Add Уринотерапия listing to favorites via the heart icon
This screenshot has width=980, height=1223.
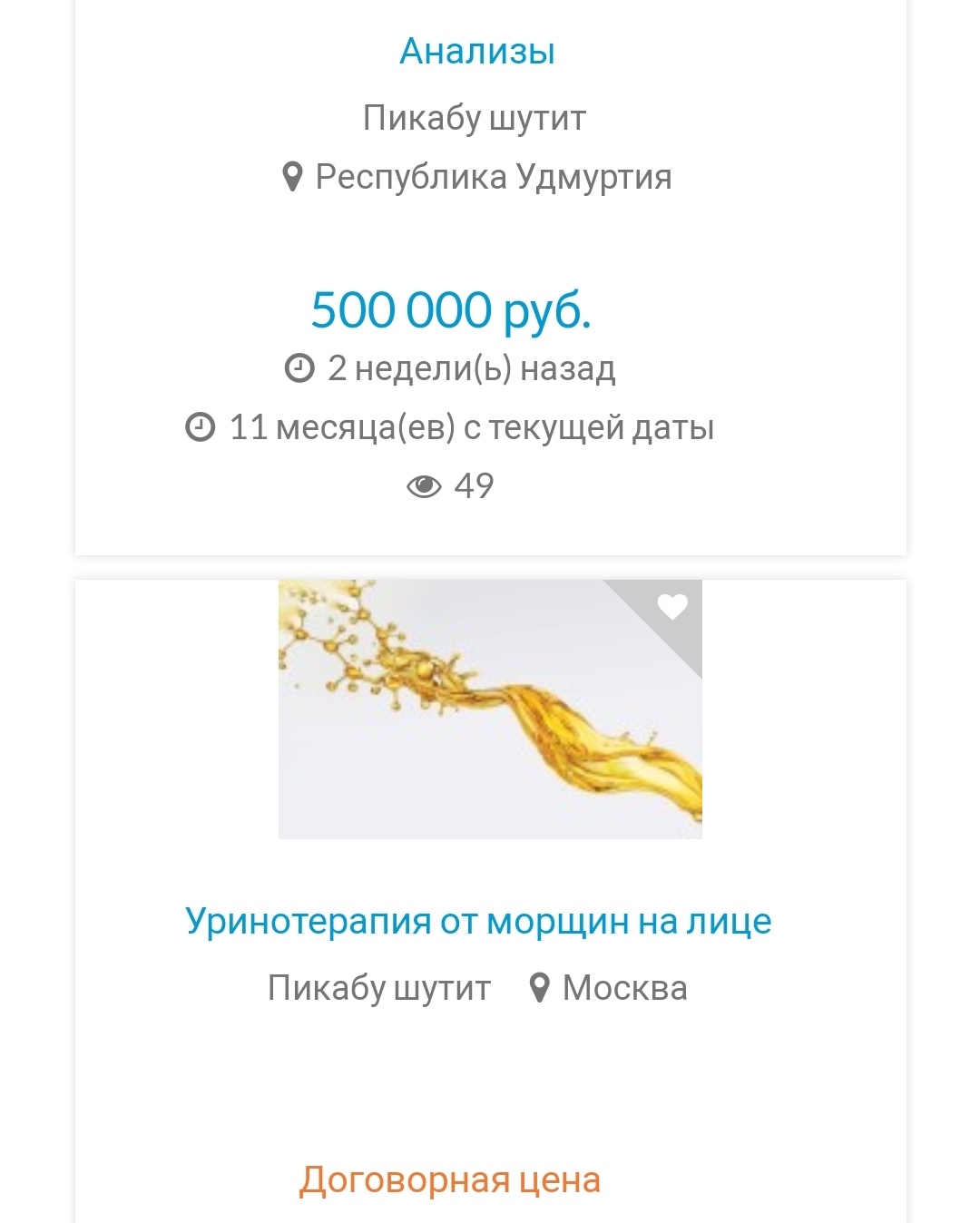tap(672, 606)
